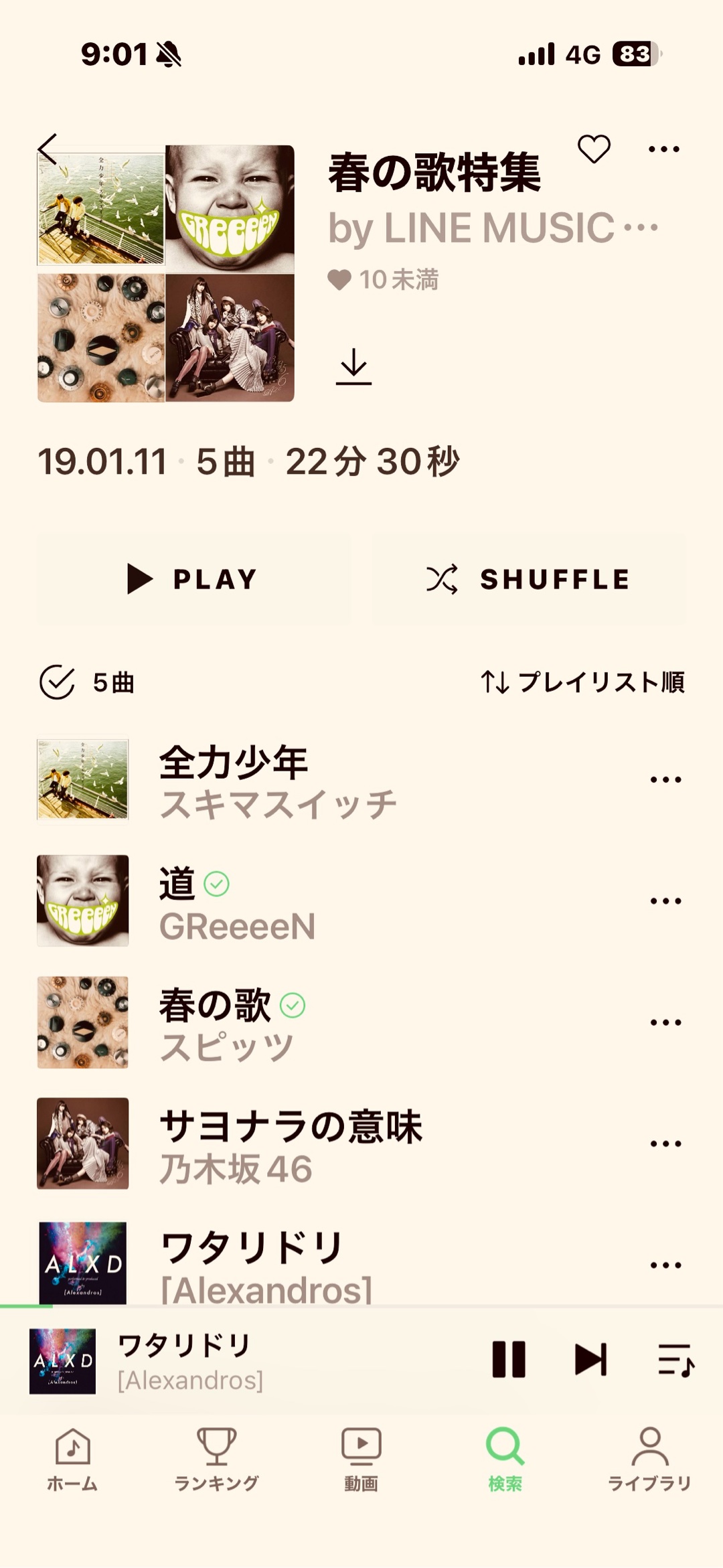Skip to the next track
723x1568 pixels.
591,1360
